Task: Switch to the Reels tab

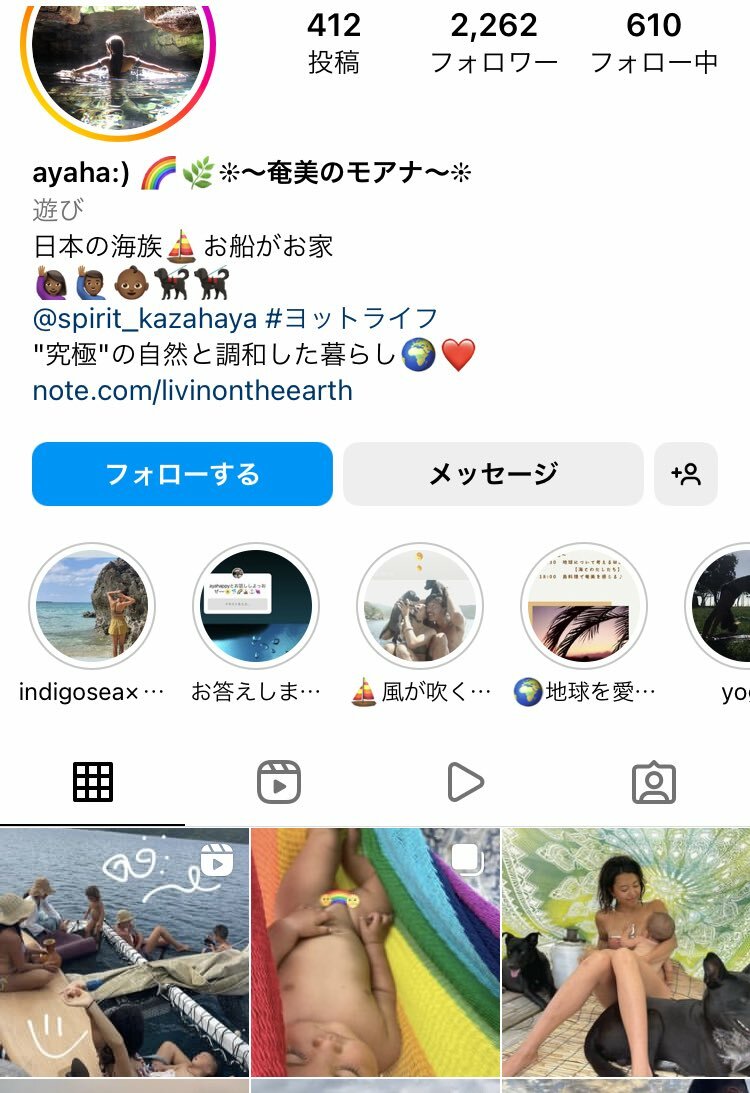Action: click(279, 783)
